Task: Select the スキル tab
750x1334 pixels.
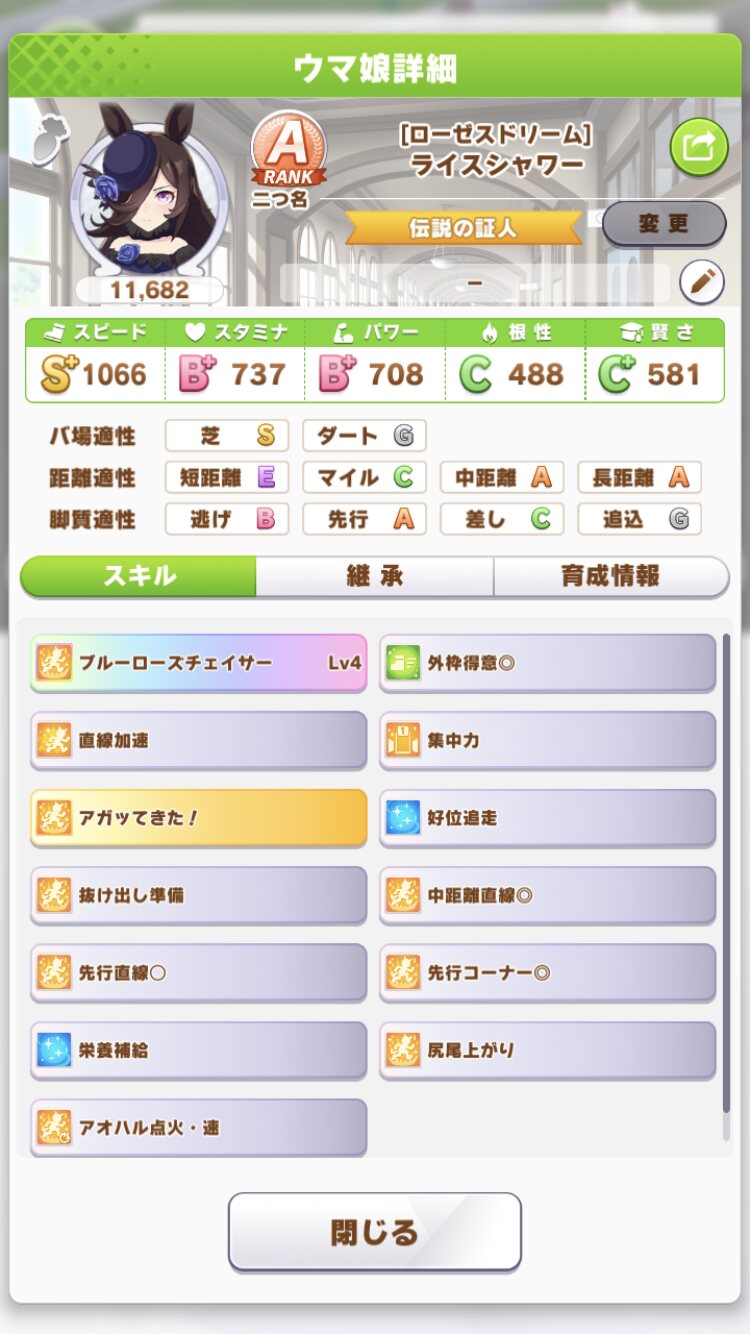Action: coord(139,576)
